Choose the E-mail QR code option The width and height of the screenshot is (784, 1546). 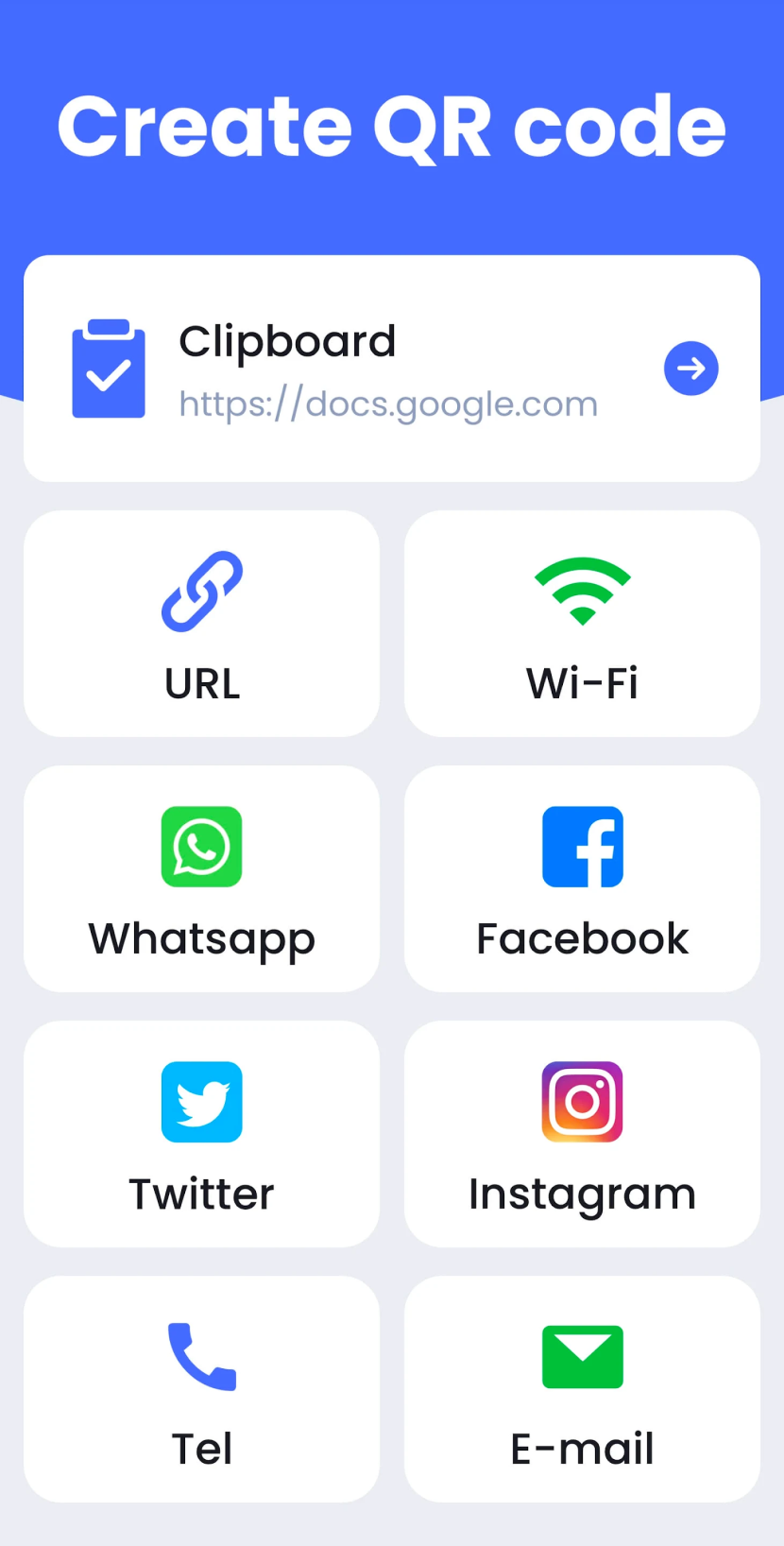coord(582,1389)
